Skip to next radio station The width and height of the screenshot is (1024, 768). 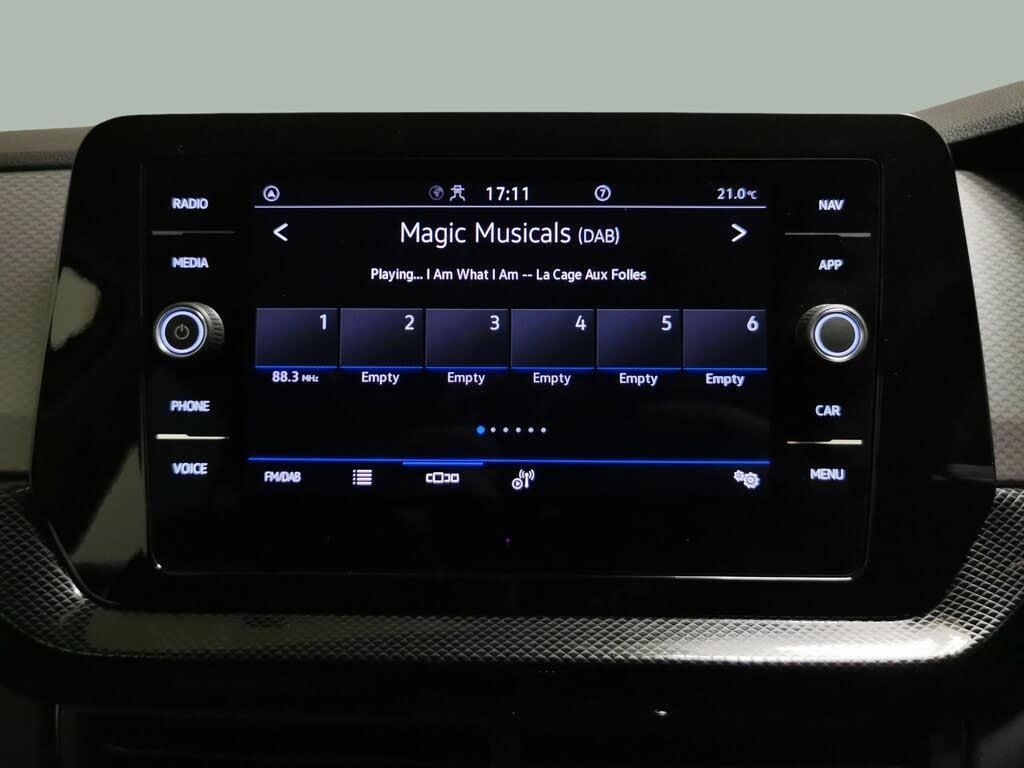point(738,233)
